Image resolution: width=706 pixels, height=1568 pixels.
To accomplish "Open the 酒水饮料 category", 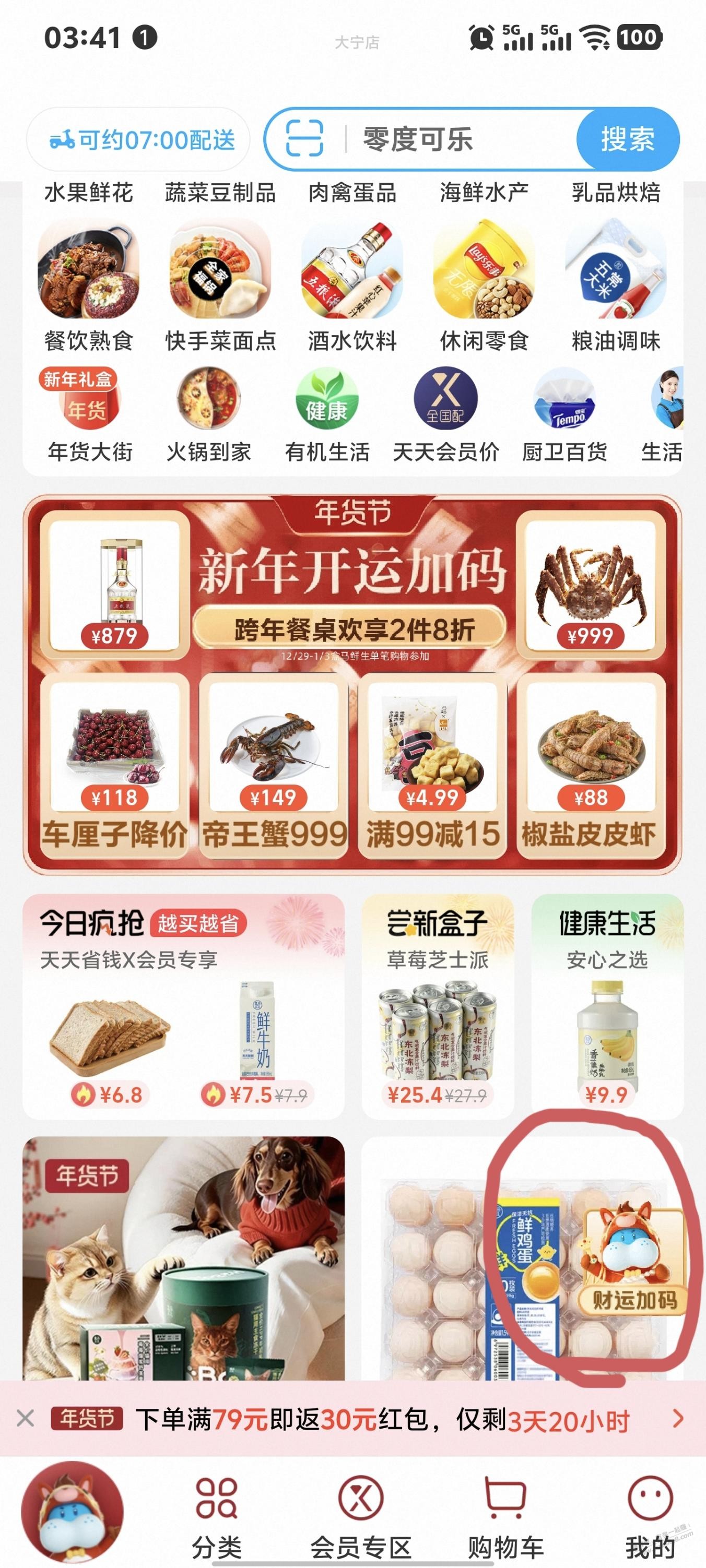I will [352, 286].
